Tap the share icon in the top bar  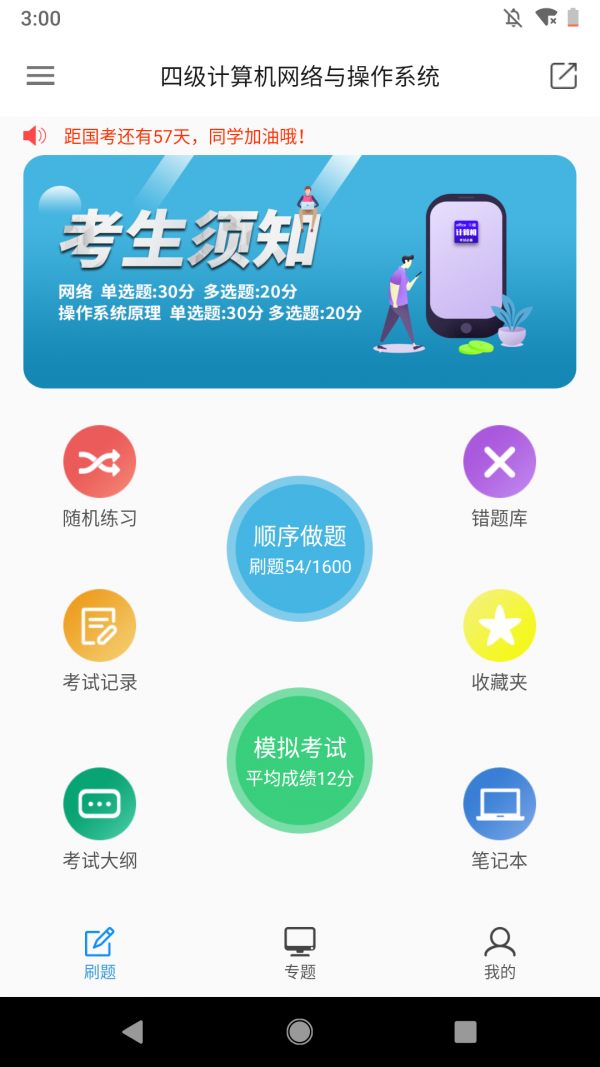pyautogui.click(x=563, y=76)
